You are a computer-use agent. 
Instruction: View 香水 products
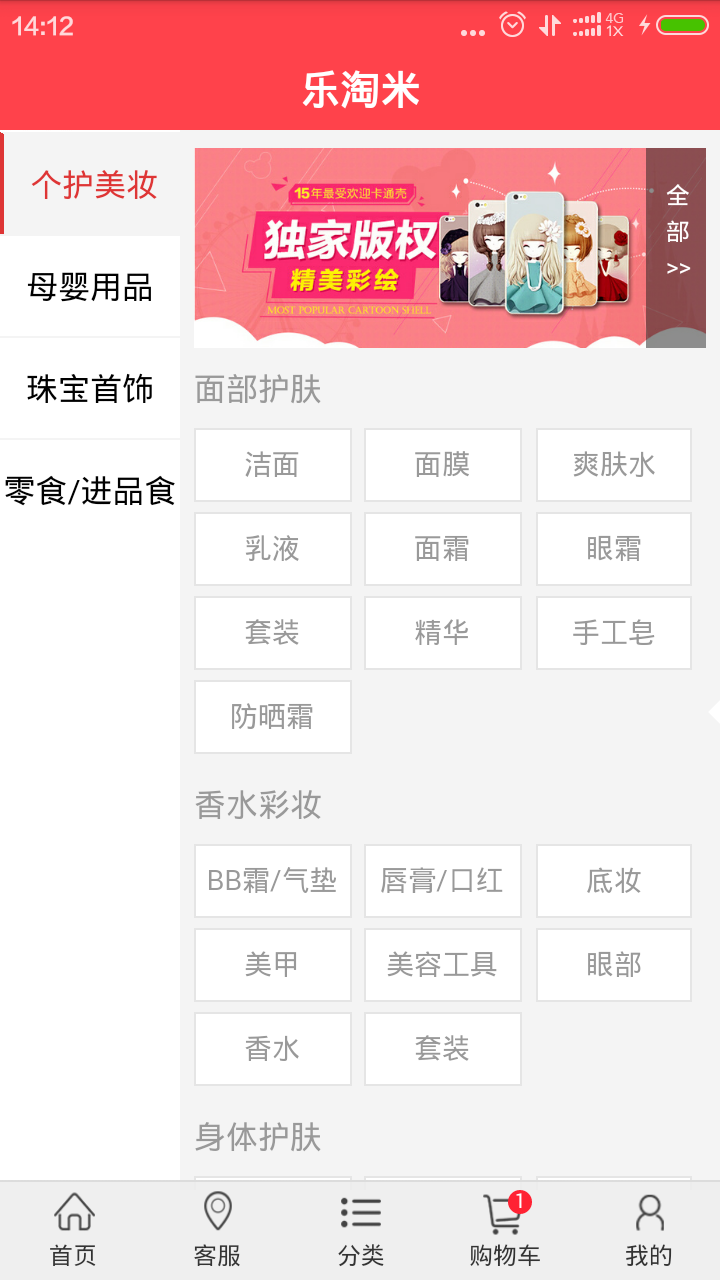272,1049
